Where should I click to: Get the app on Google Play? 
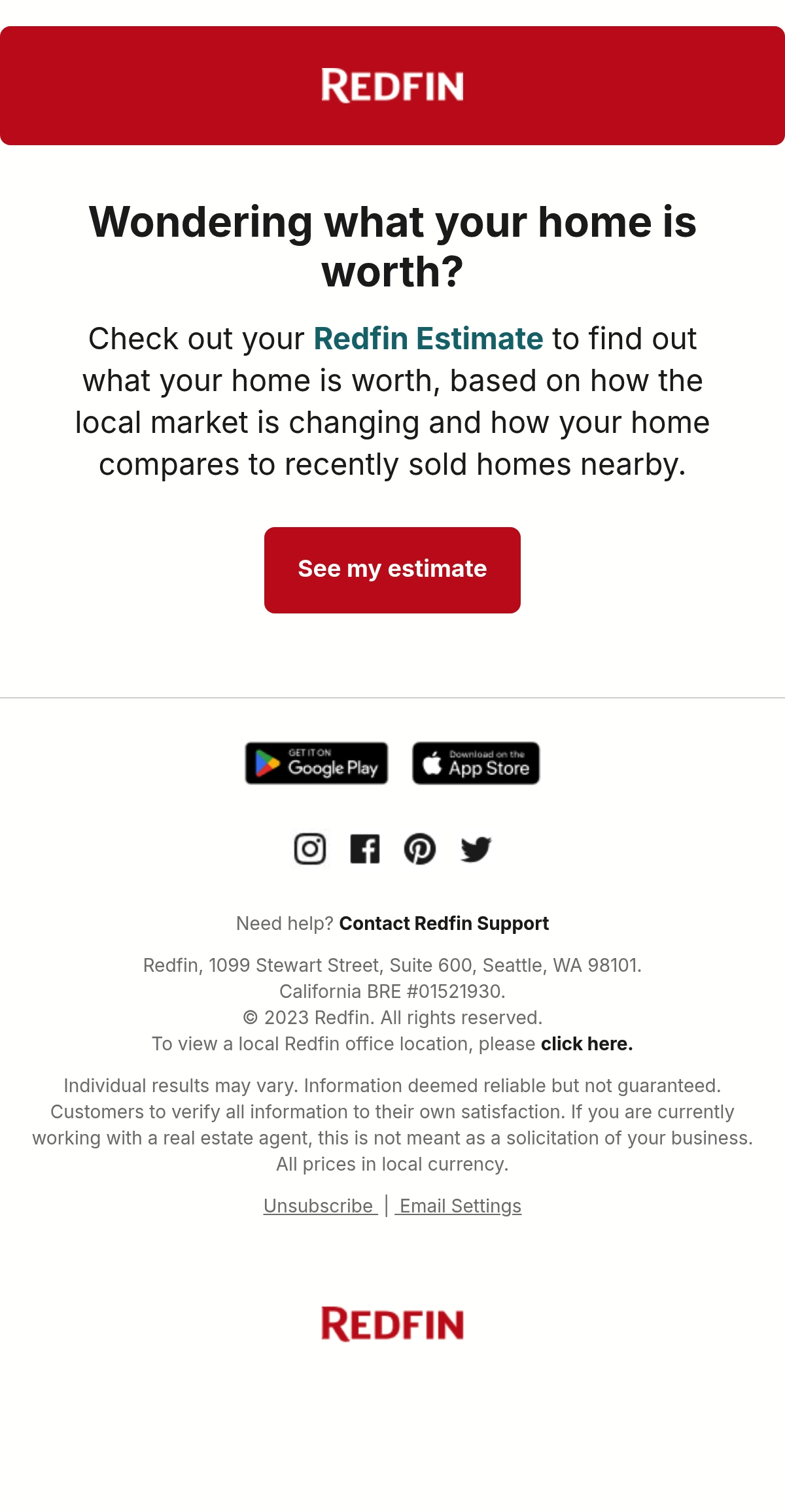click(317, 763)
